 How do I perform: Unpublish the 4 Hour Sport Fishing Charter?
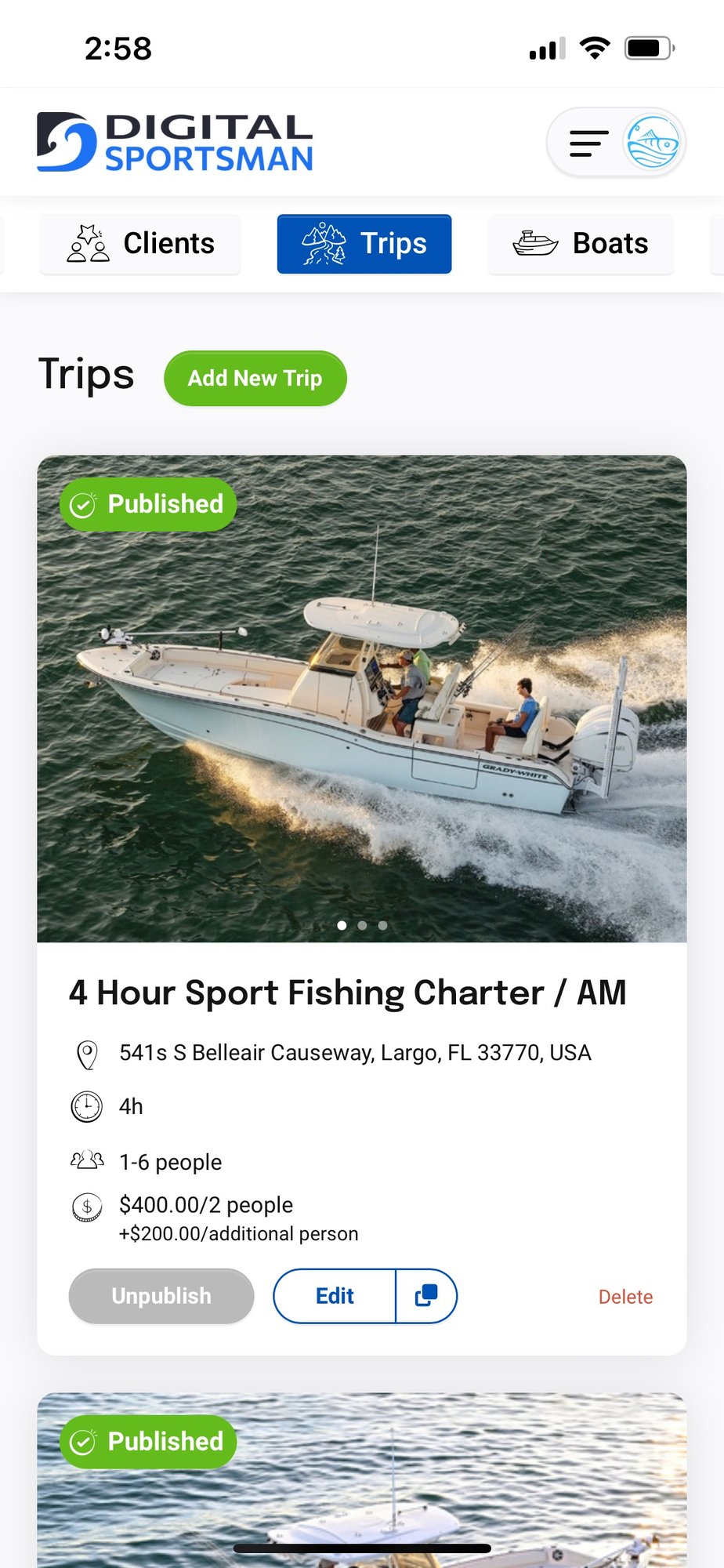[161, 1296]
